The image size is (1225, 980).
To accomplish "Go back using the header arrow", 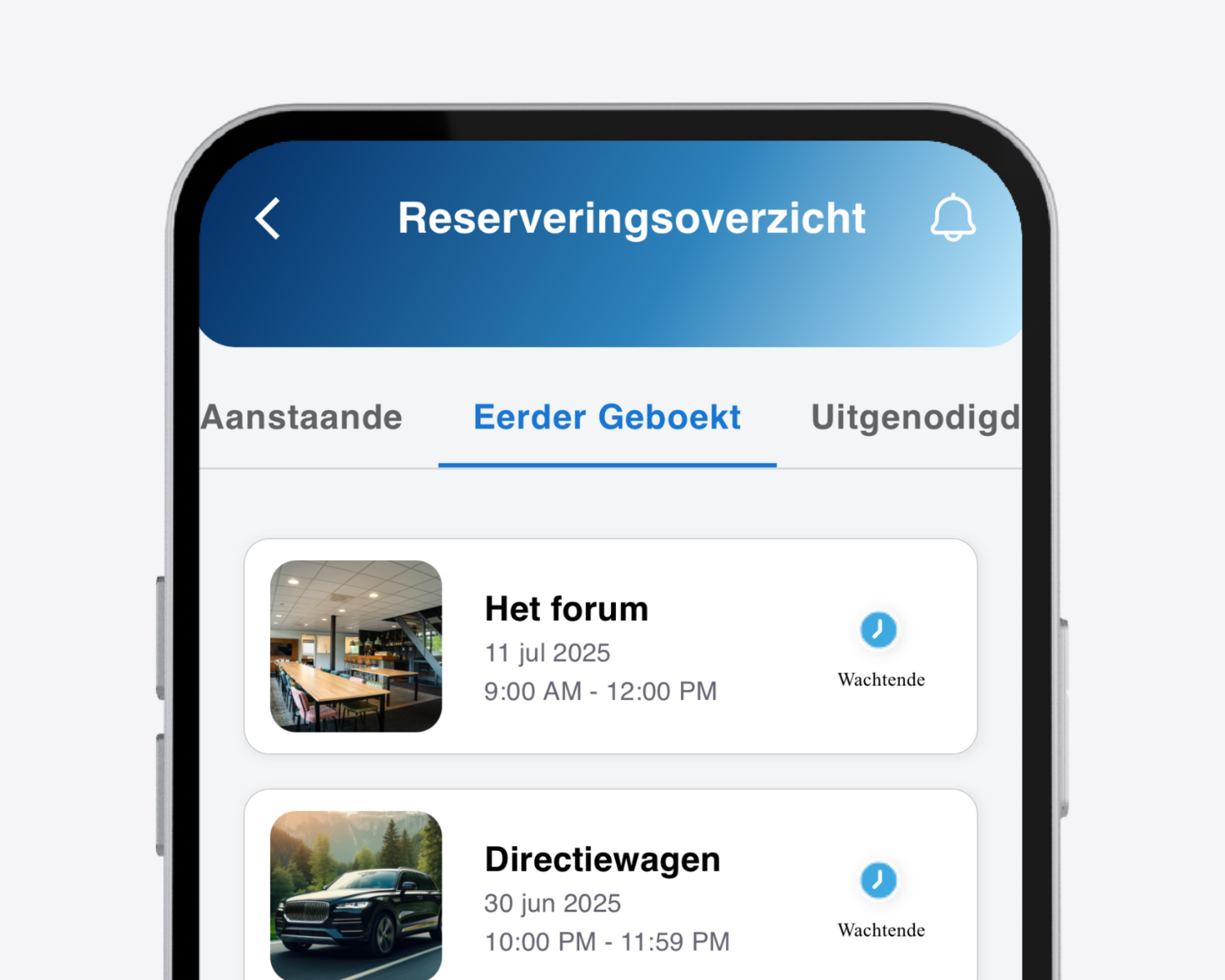I will tap(268, 218).
